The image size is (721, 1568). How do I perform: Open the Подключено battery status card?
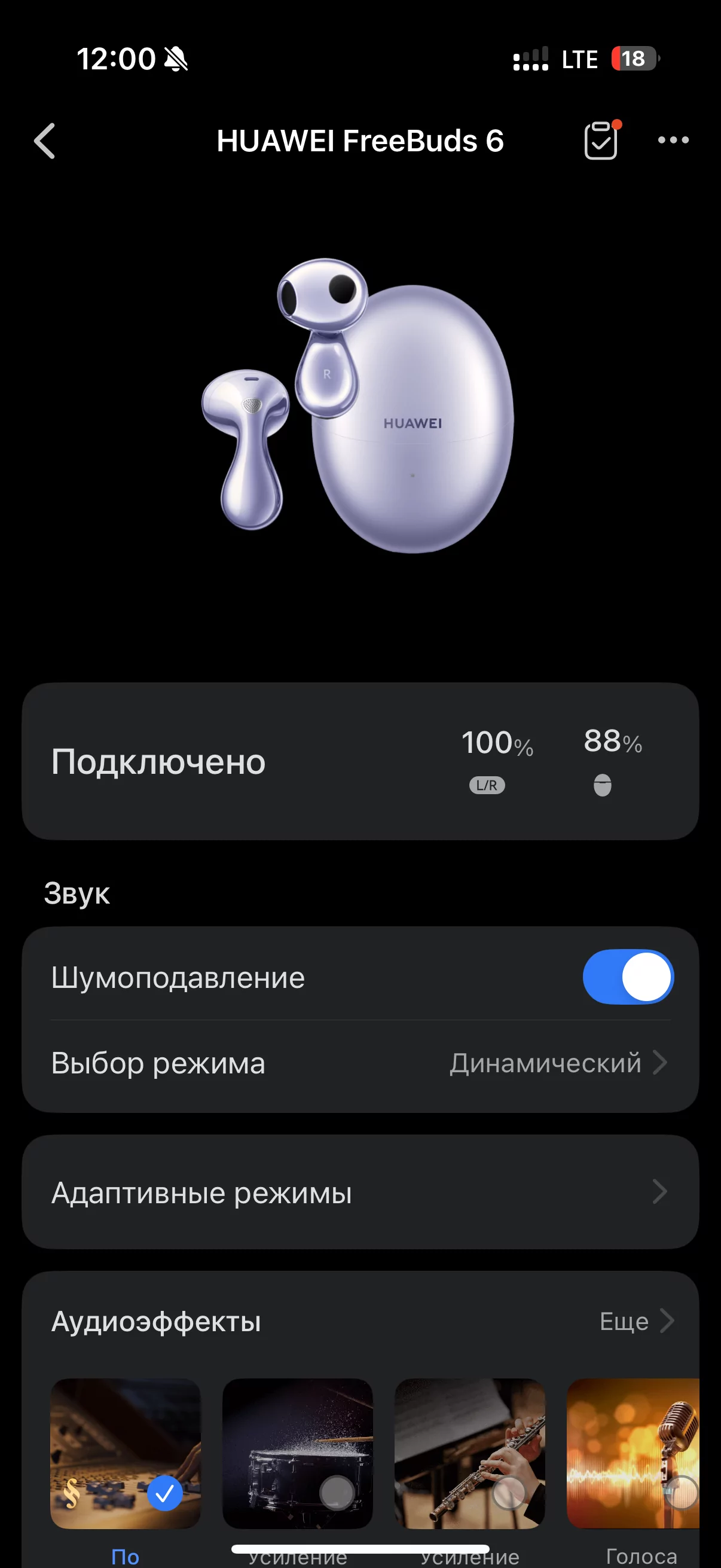(x=360, y=761)
